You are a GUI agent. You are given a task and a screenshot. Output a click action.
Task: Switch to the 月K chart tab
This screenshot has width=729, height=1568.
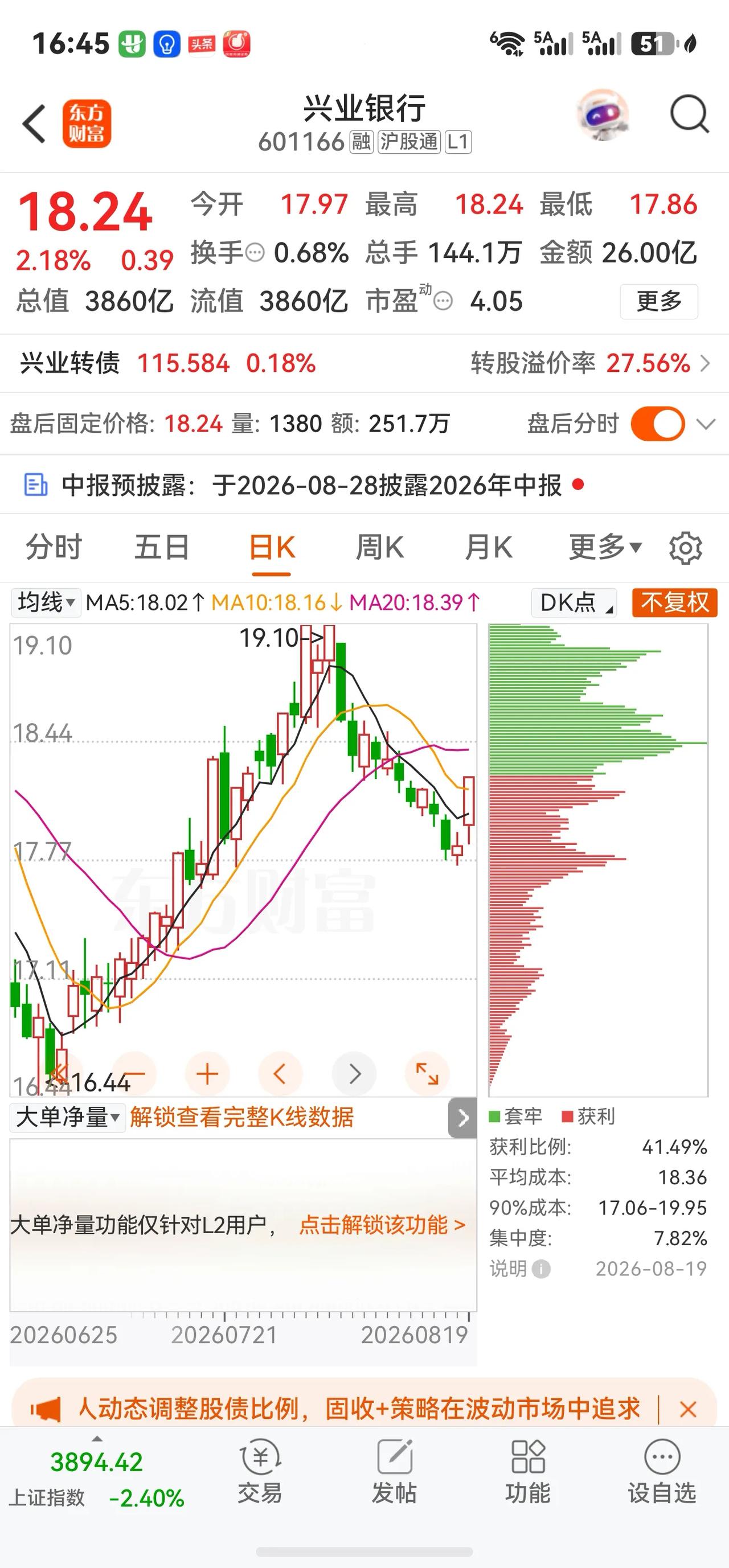coord(489,547)
